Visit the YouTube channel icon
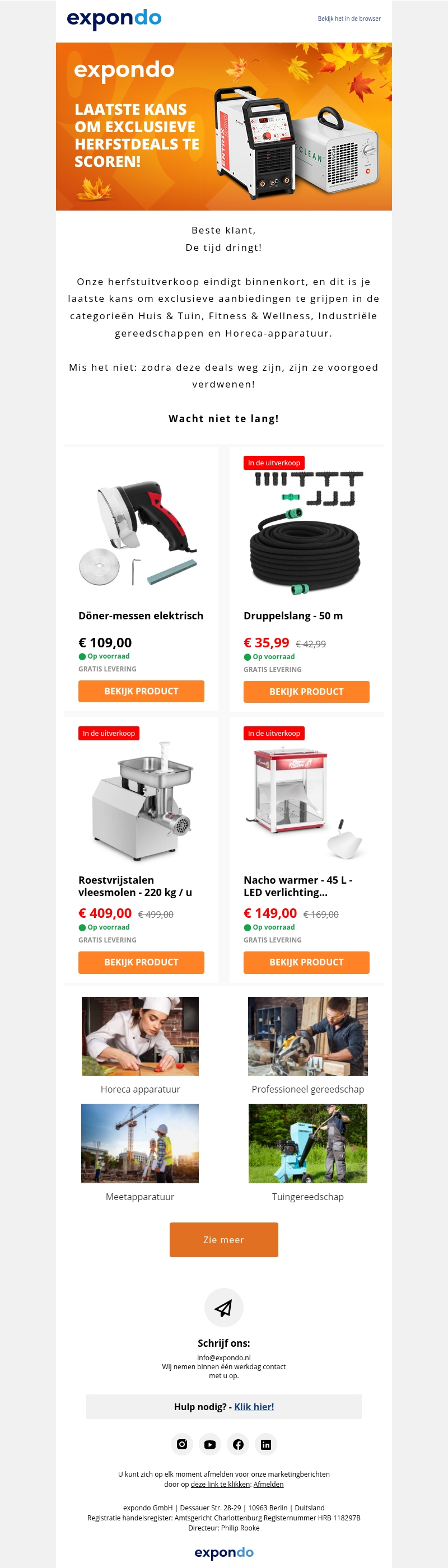The height and width of the screenshot is (1568, 448). pyautogui.click(x=210, y=1444)
